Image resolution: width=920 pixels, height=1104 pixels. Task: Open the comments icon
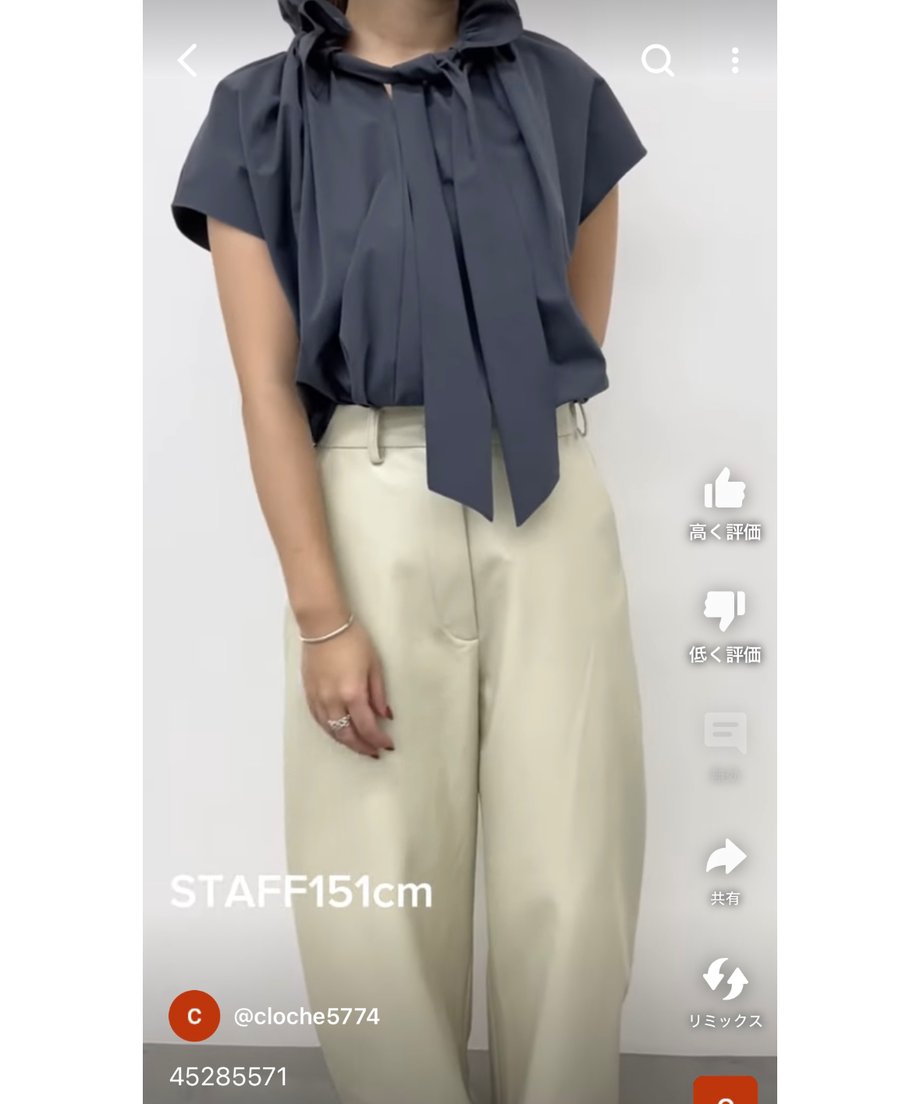coord(725,734)
